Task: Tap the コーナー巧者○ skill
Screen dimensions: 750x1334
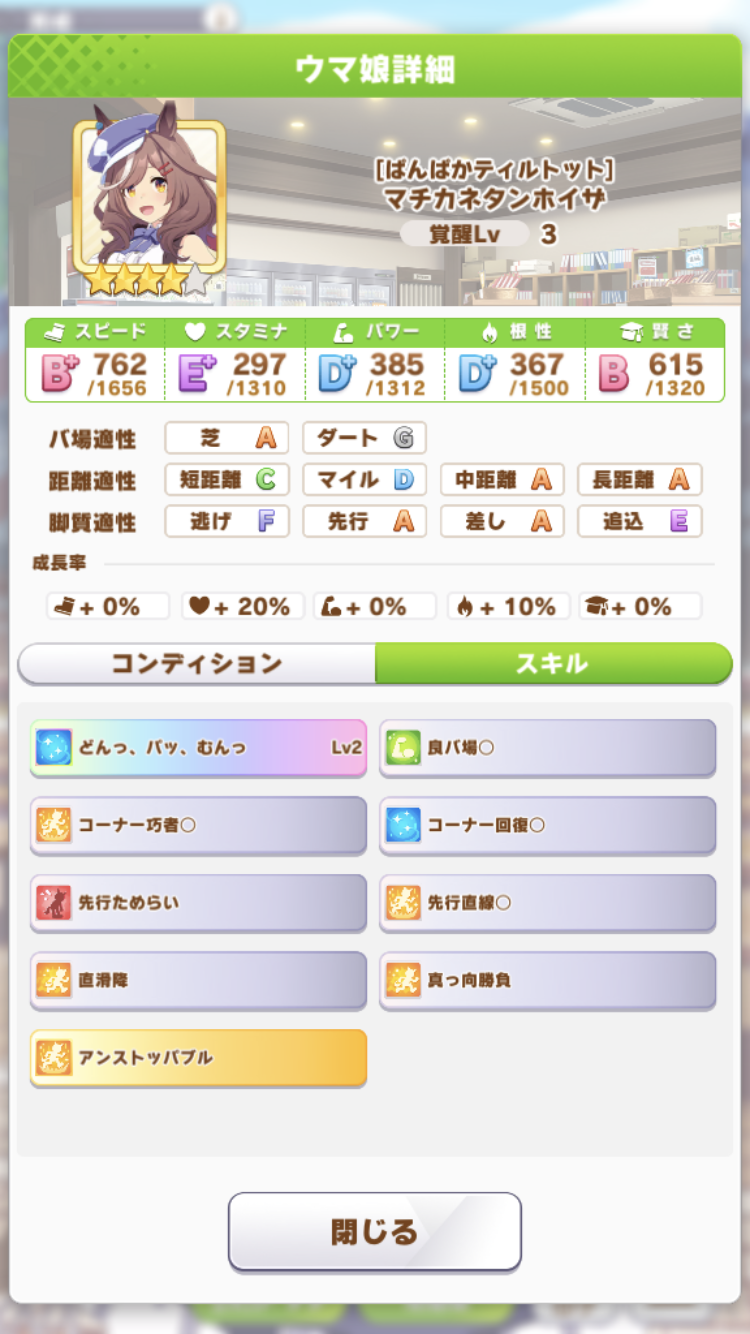Action: (198, 825)
